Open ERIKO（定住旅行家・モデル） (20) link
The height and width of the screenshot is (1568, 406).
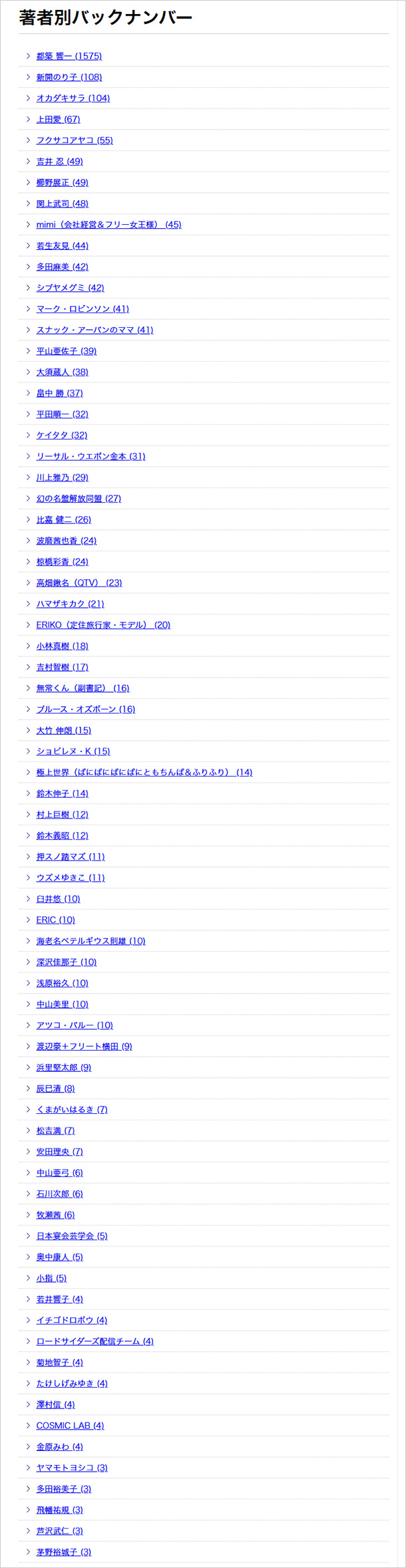(103, 625)
